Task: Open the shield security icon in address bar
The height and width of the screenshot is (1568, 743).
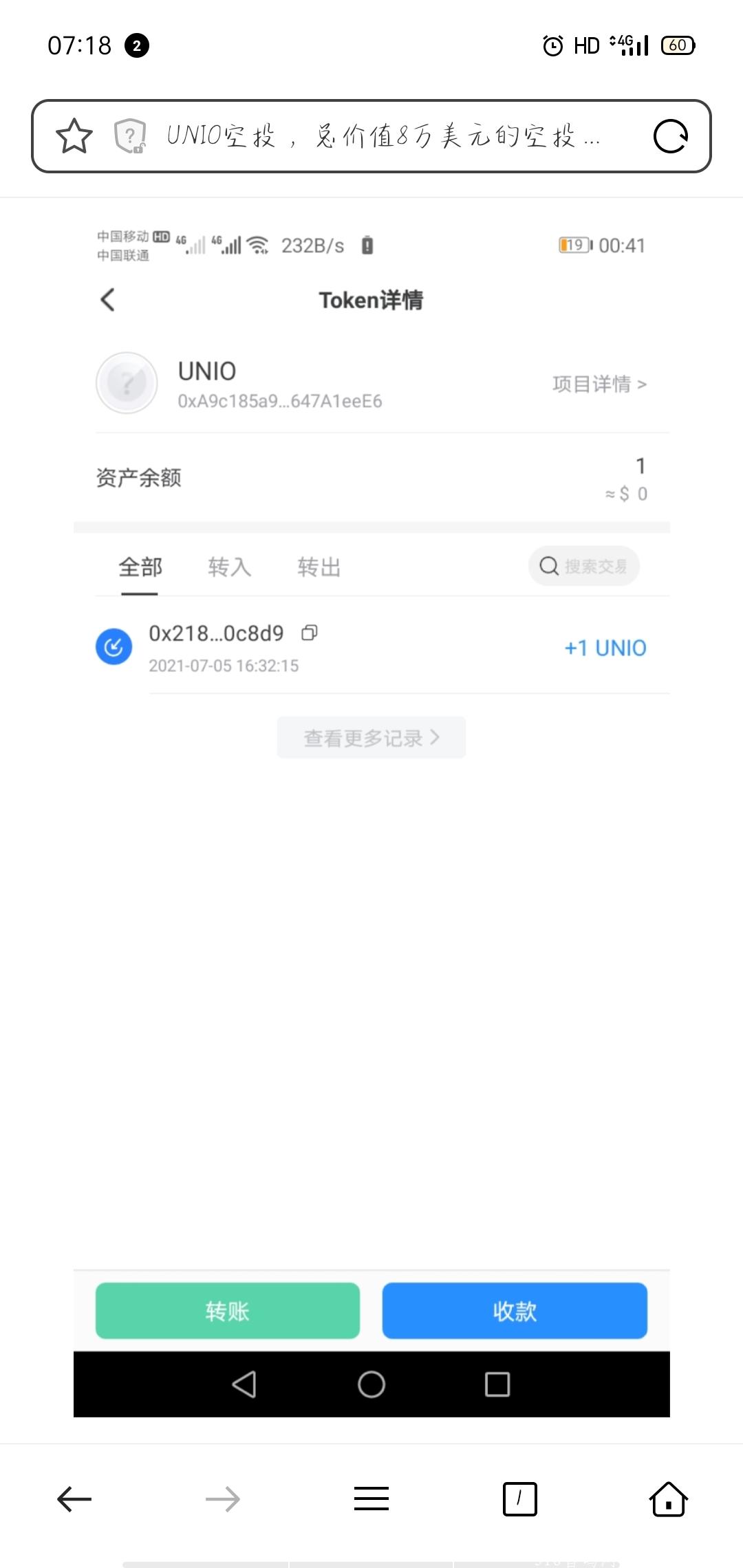Action: [131, 136]
